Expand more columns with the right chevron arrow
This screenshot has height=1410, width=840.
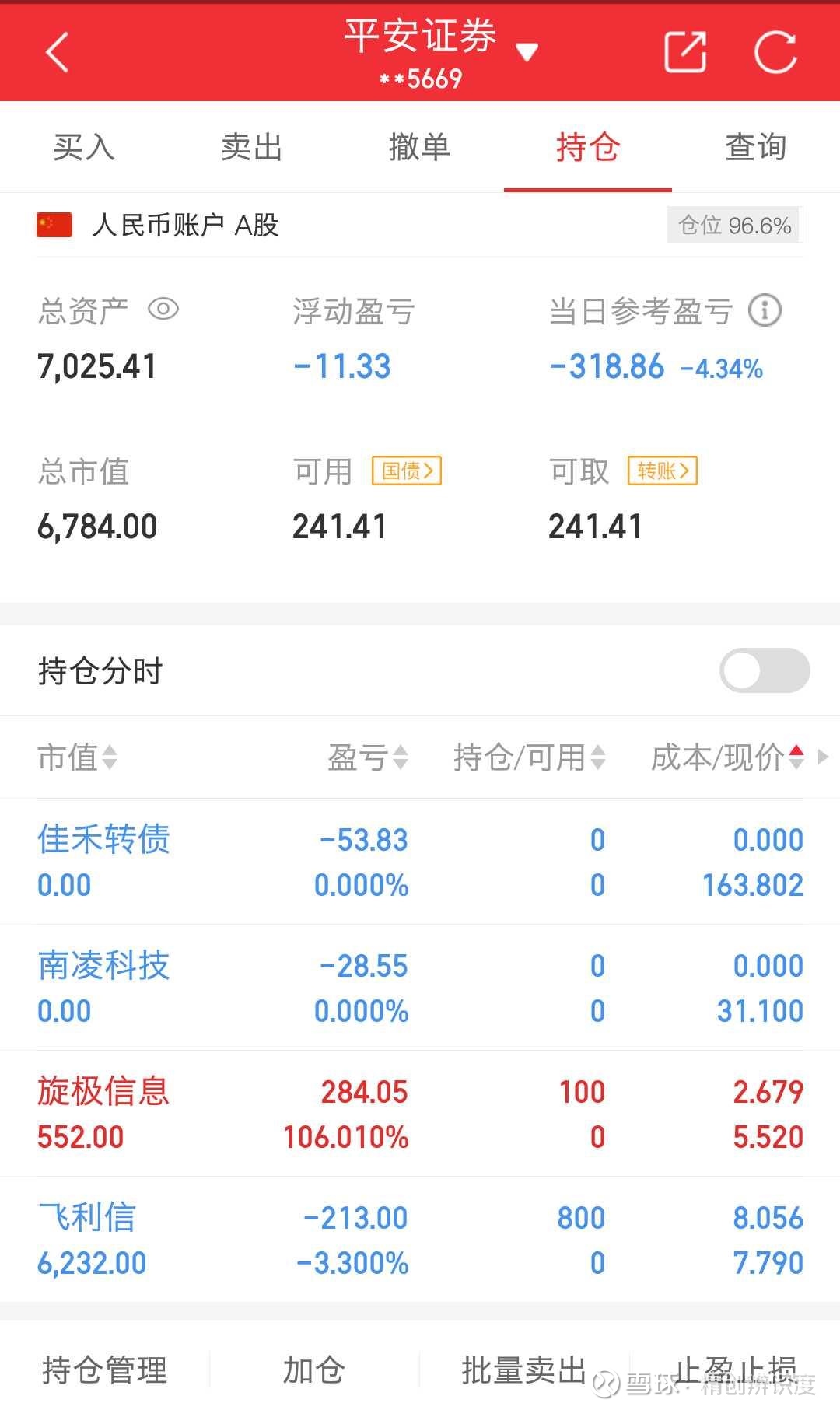(x=823, y=757)
